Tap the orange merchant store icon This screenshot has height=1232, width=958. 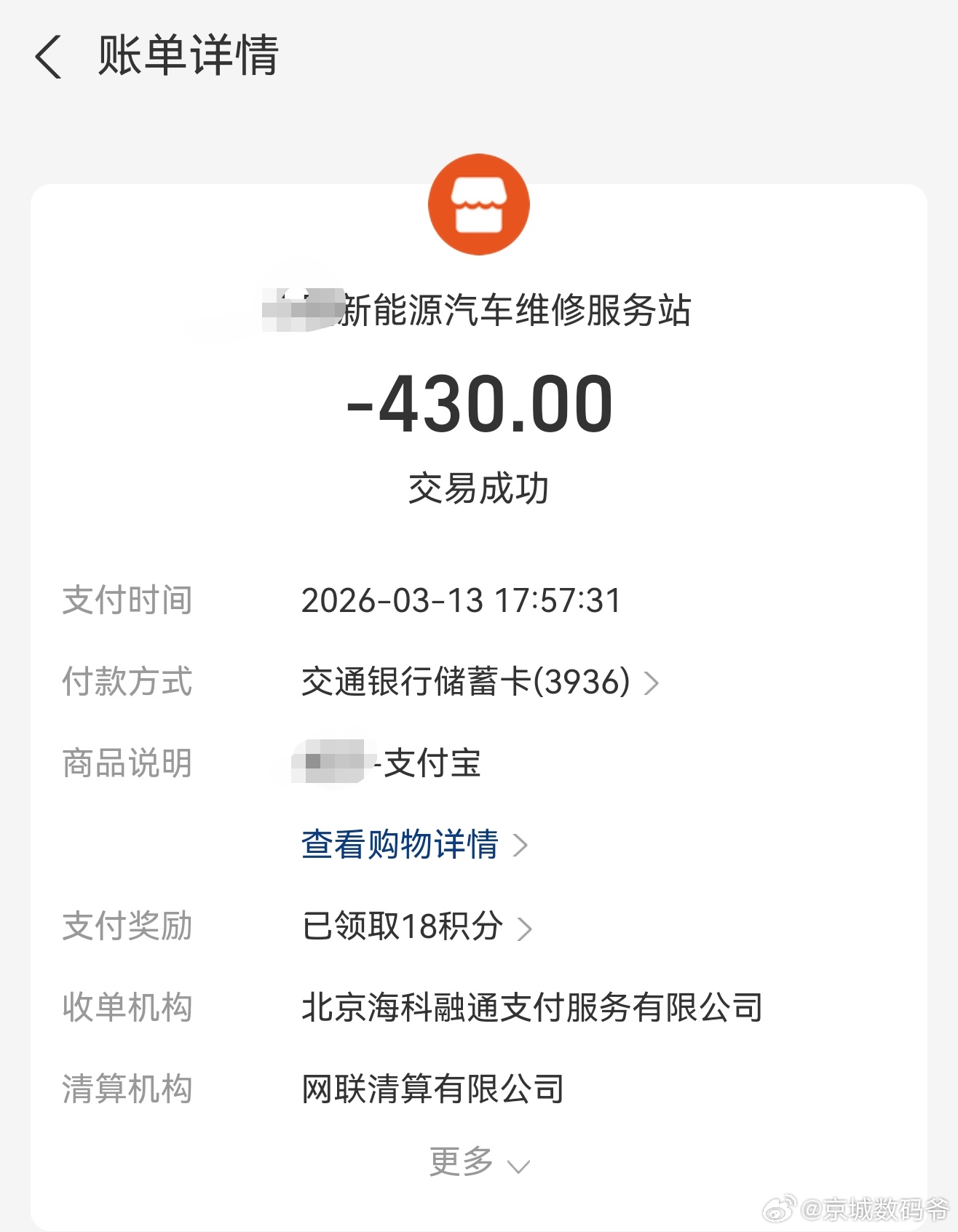click(x=479, y=204)
